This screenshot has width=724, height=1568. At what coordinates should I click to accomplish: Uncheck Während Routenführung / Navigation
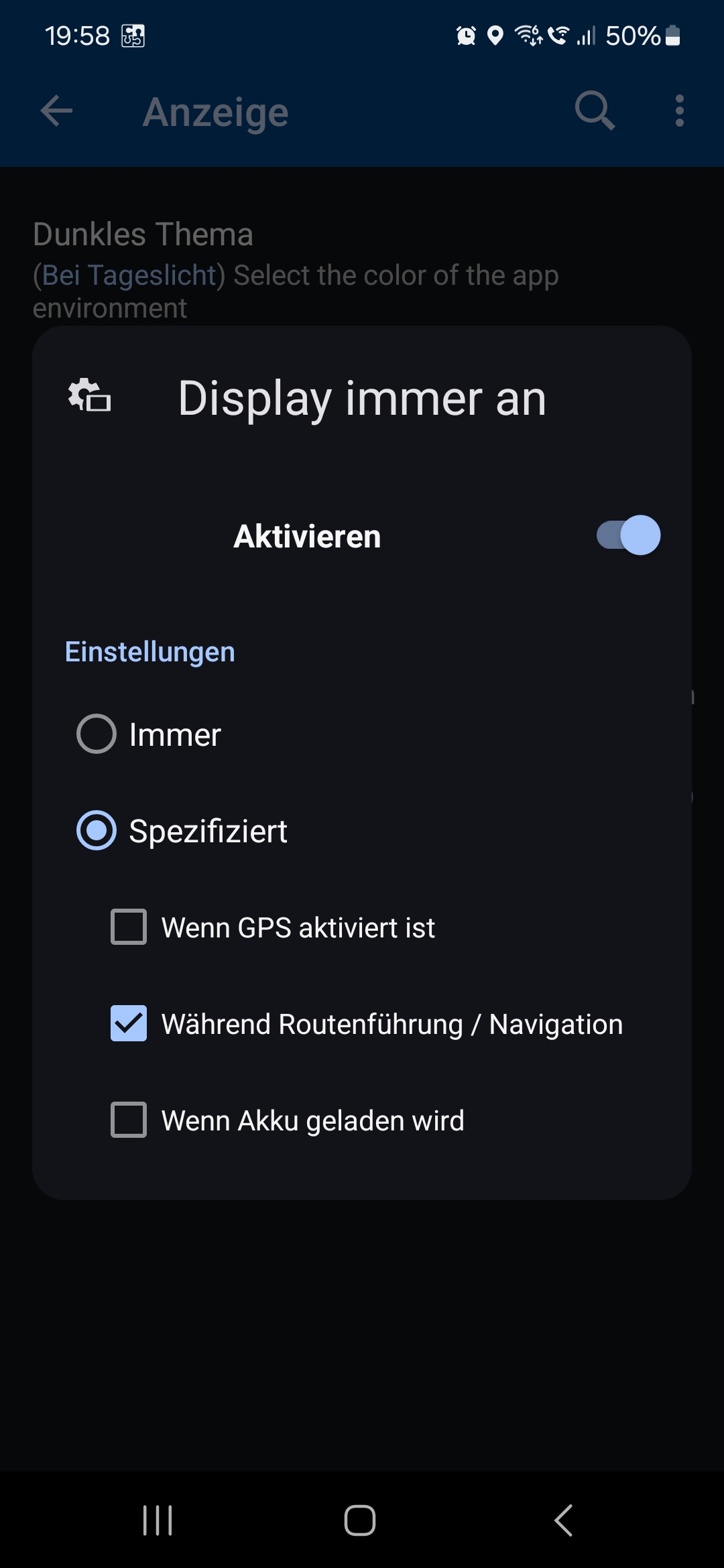coord(129,1023)
